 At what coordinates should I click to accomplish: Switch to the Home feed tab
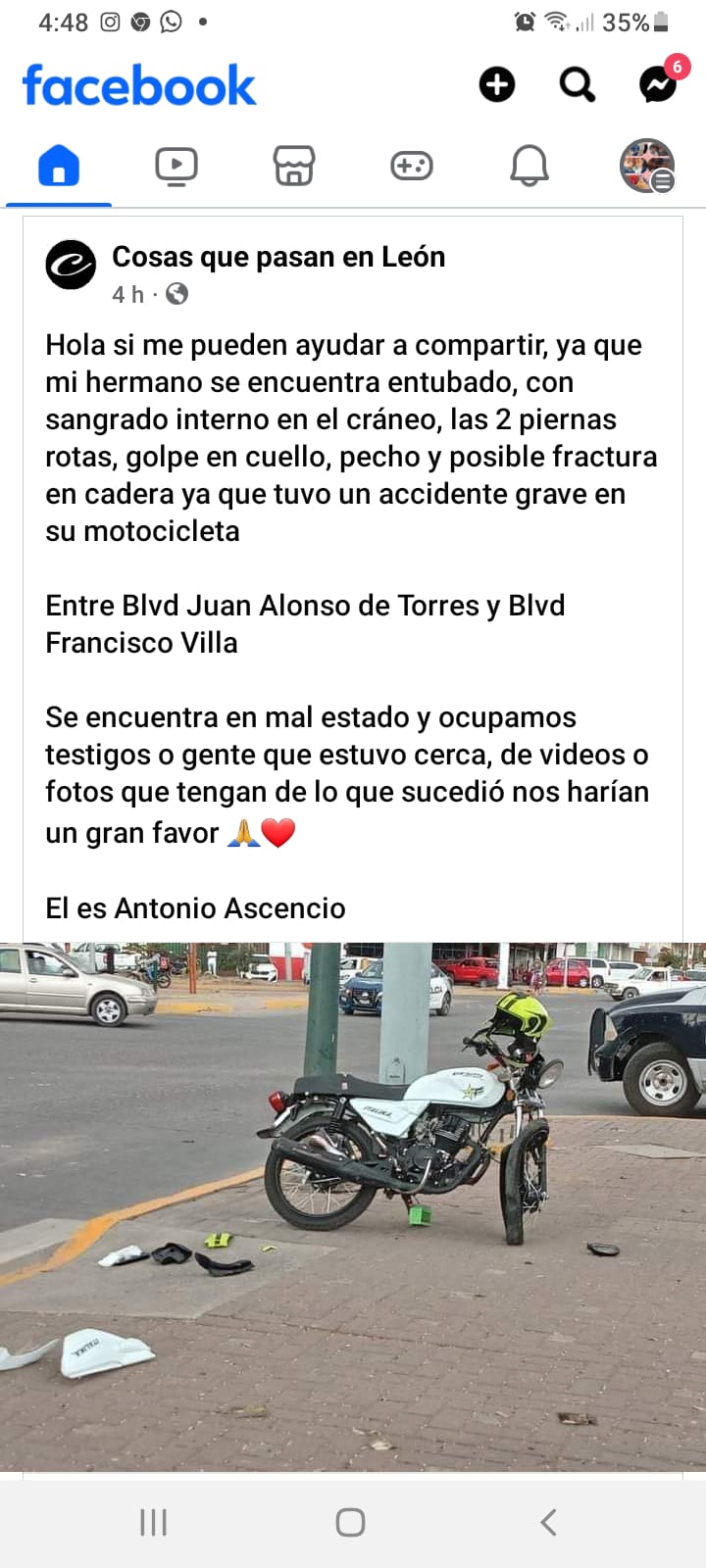click(59, 165)
